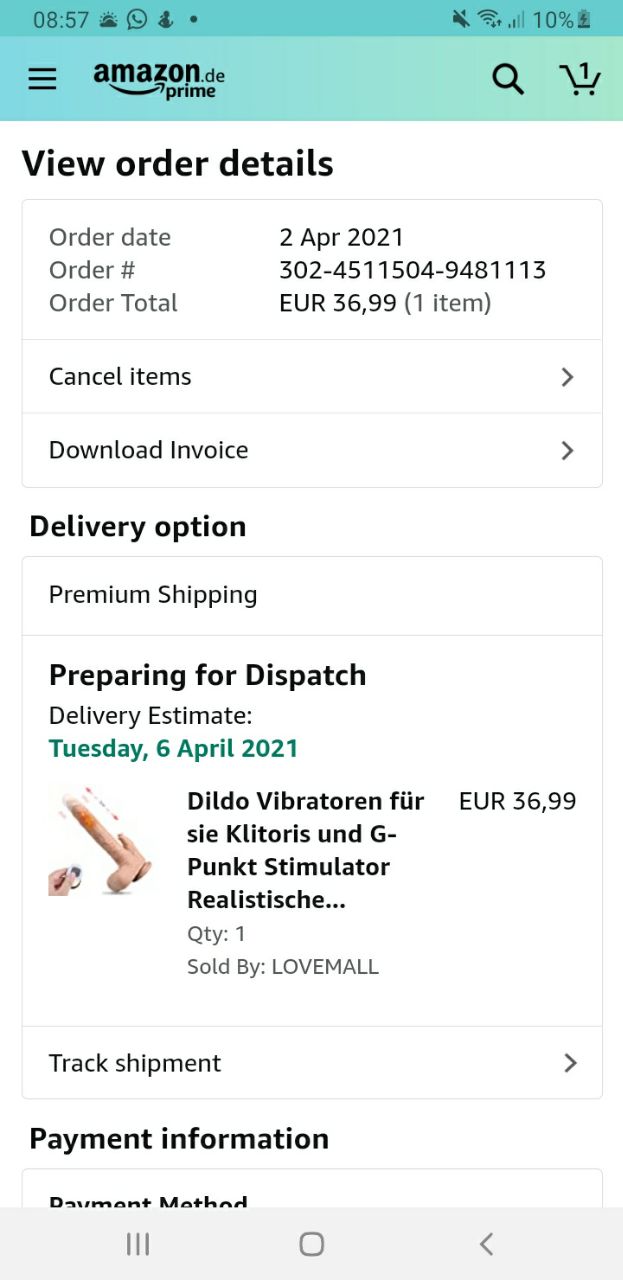
Task: Tap the system home button
Action: coord(312,1244)
